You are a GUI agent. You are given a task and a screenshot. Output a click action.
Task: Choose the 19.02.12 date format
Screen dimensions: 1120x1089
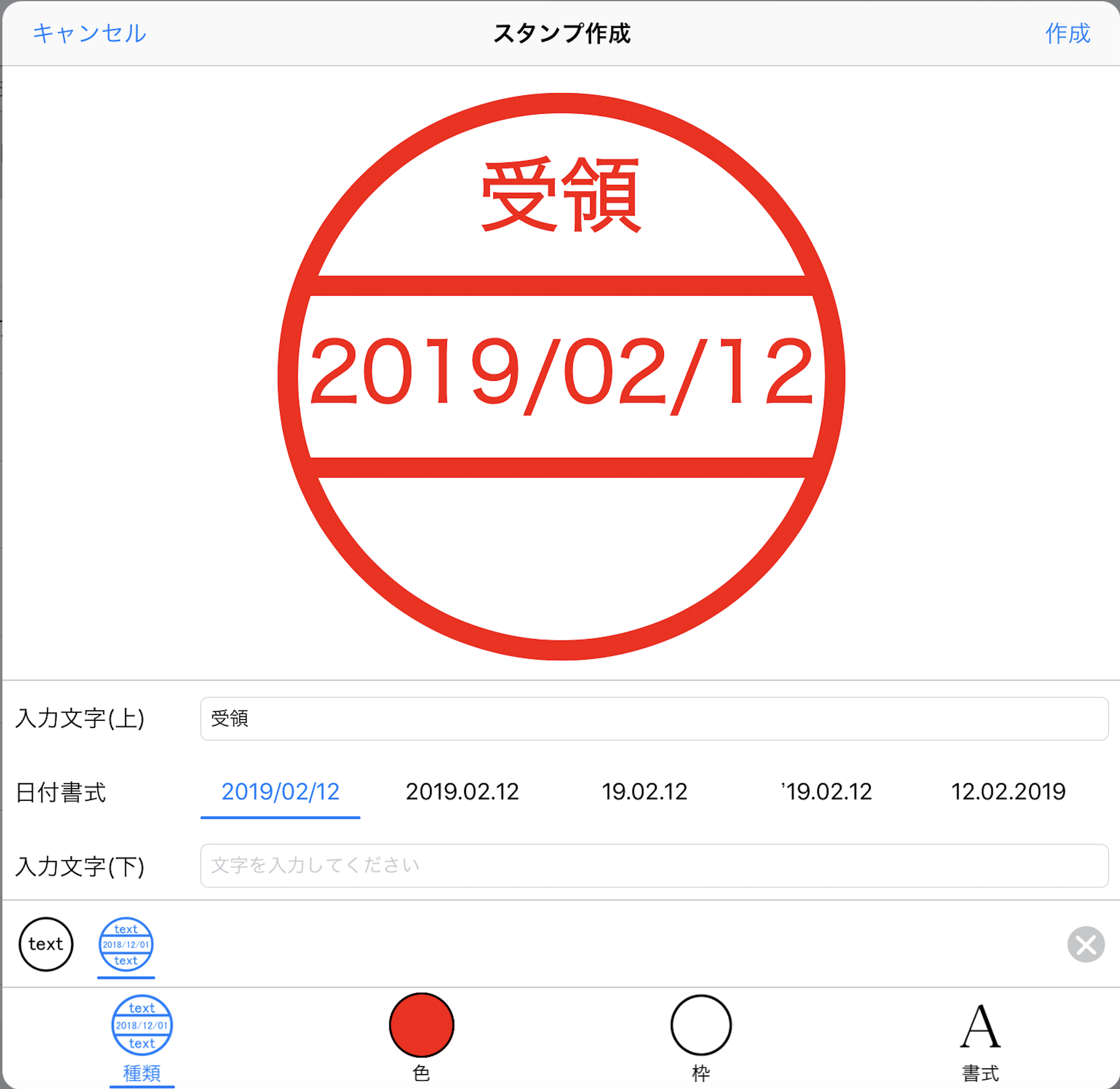pyautogui.click(x=644, y=792)
